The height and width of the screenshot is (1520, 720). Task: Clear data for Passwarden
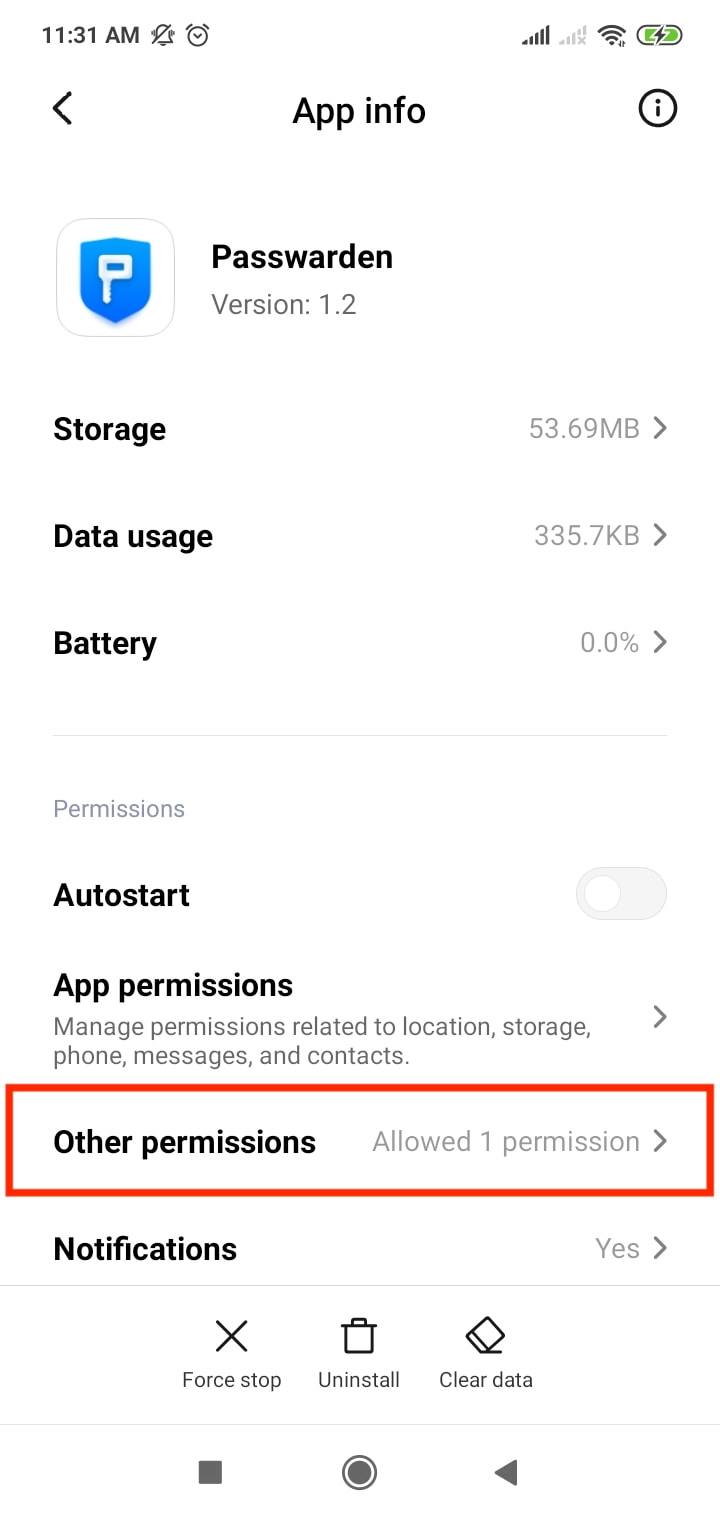(x=486, y=1354)
